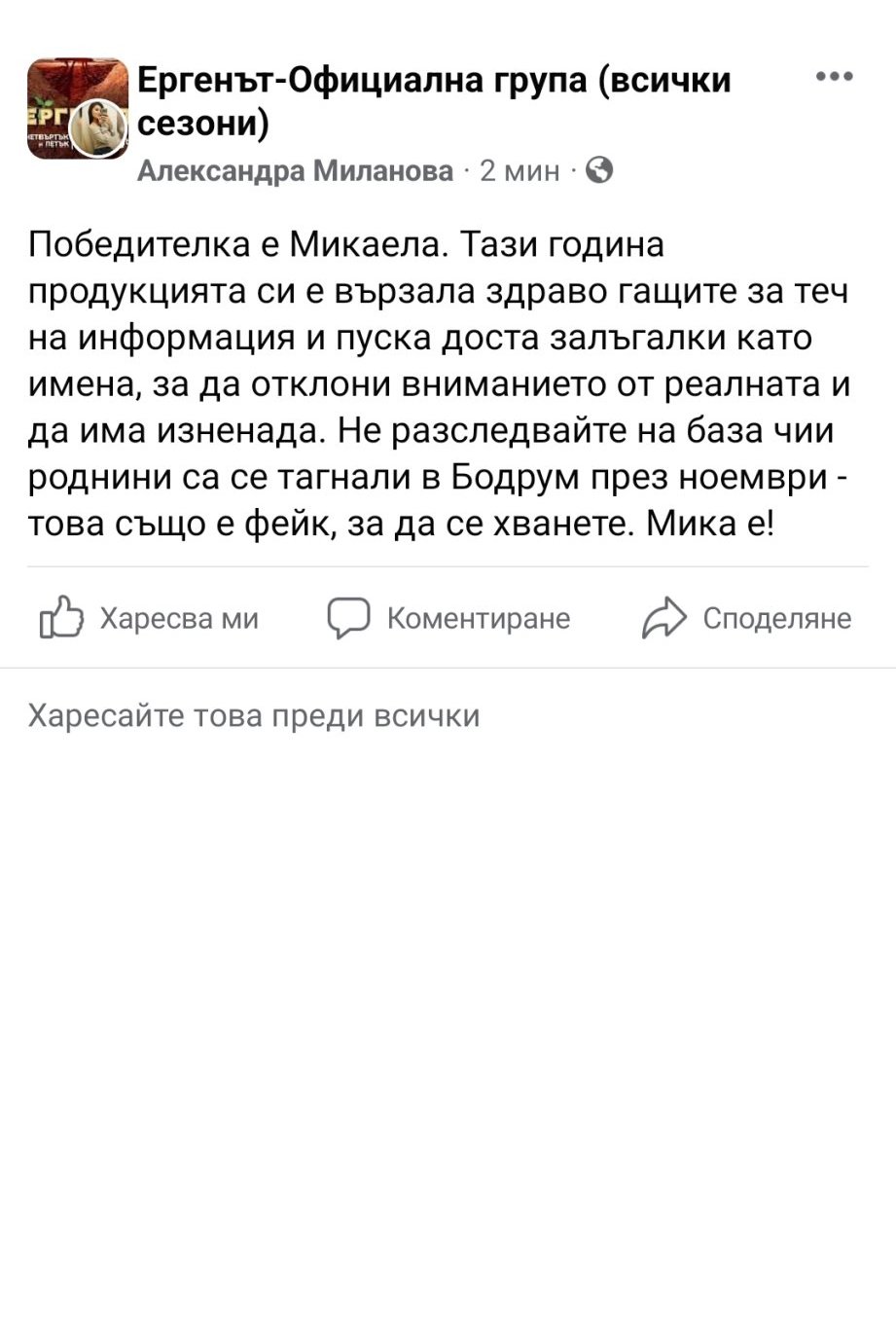The width and height of the screenshot is (896, 1344).
Task: Like the post with Харесва ми
Action: pos(149,618)
